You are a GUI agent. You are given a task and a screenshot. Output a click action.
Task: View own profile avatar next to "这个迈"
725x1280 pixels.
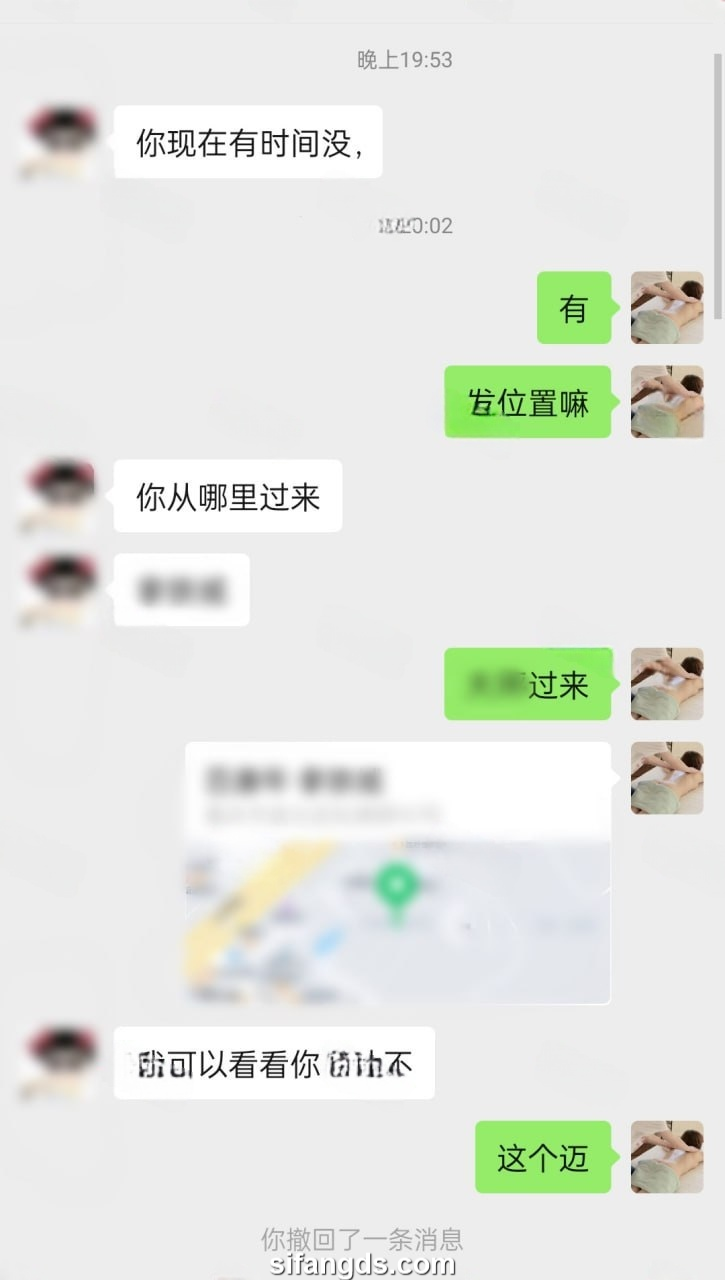pyautogui.click(x=667, y=1157)
